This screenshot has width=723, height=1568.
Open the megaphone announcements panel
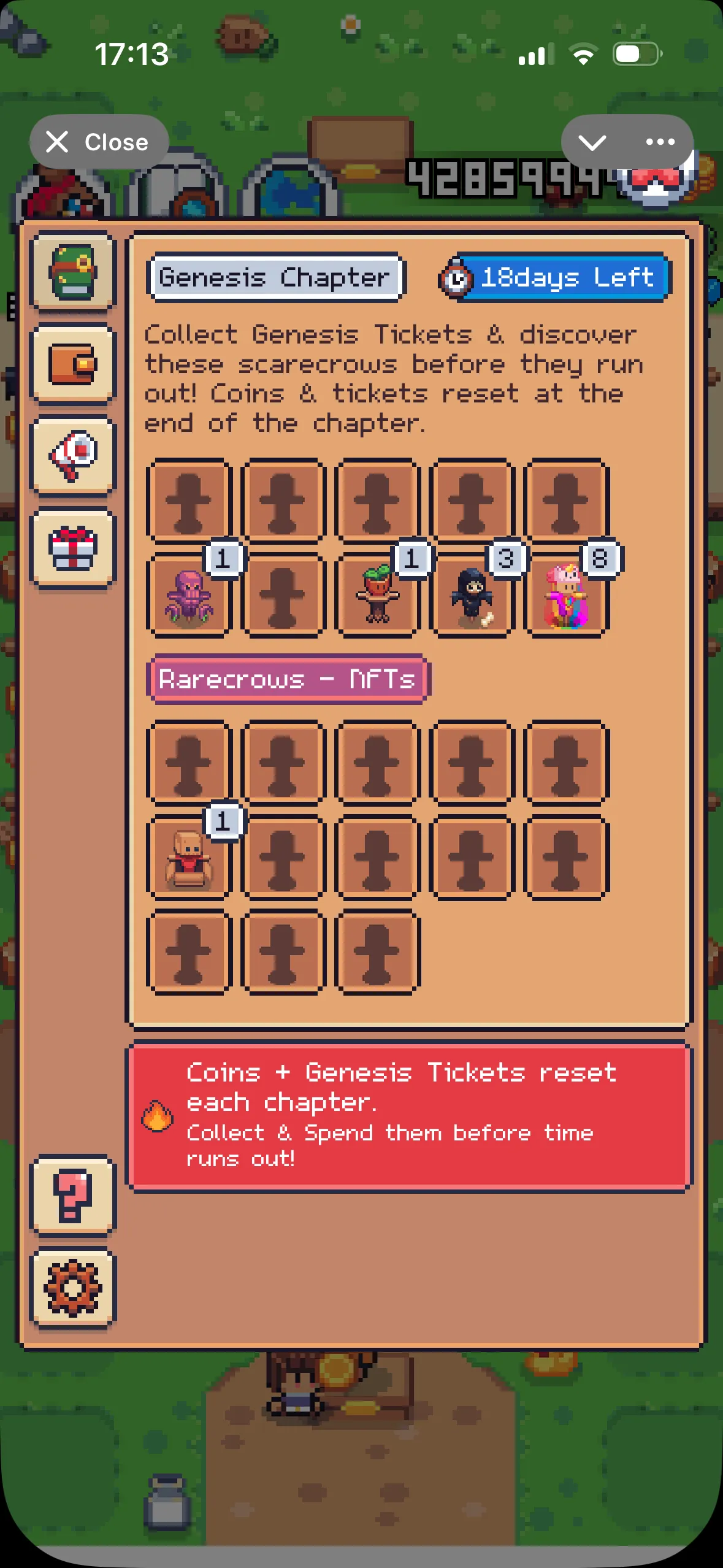tap(72, 454)
